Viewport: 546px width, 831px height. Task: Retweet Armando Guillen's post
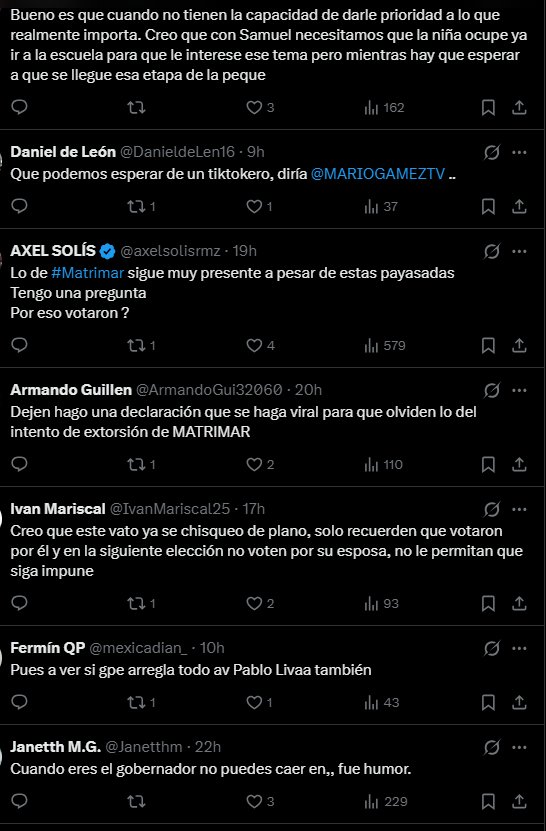136,465
